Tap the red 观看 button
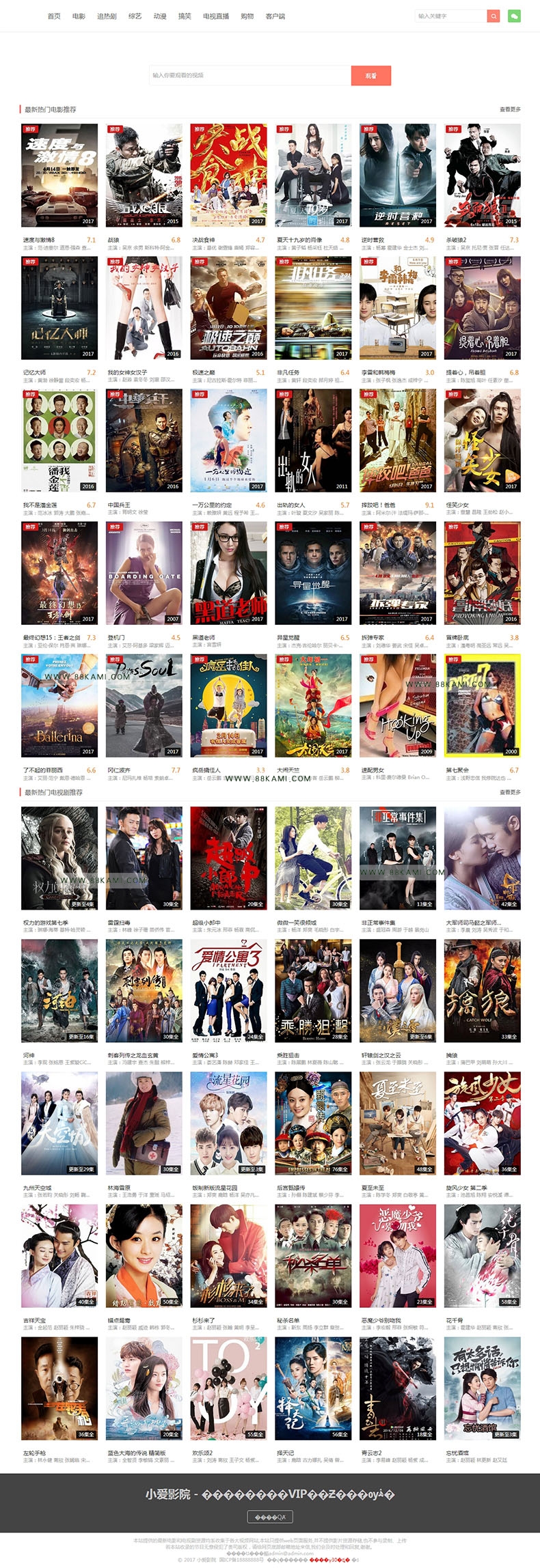 click(371, 76)
